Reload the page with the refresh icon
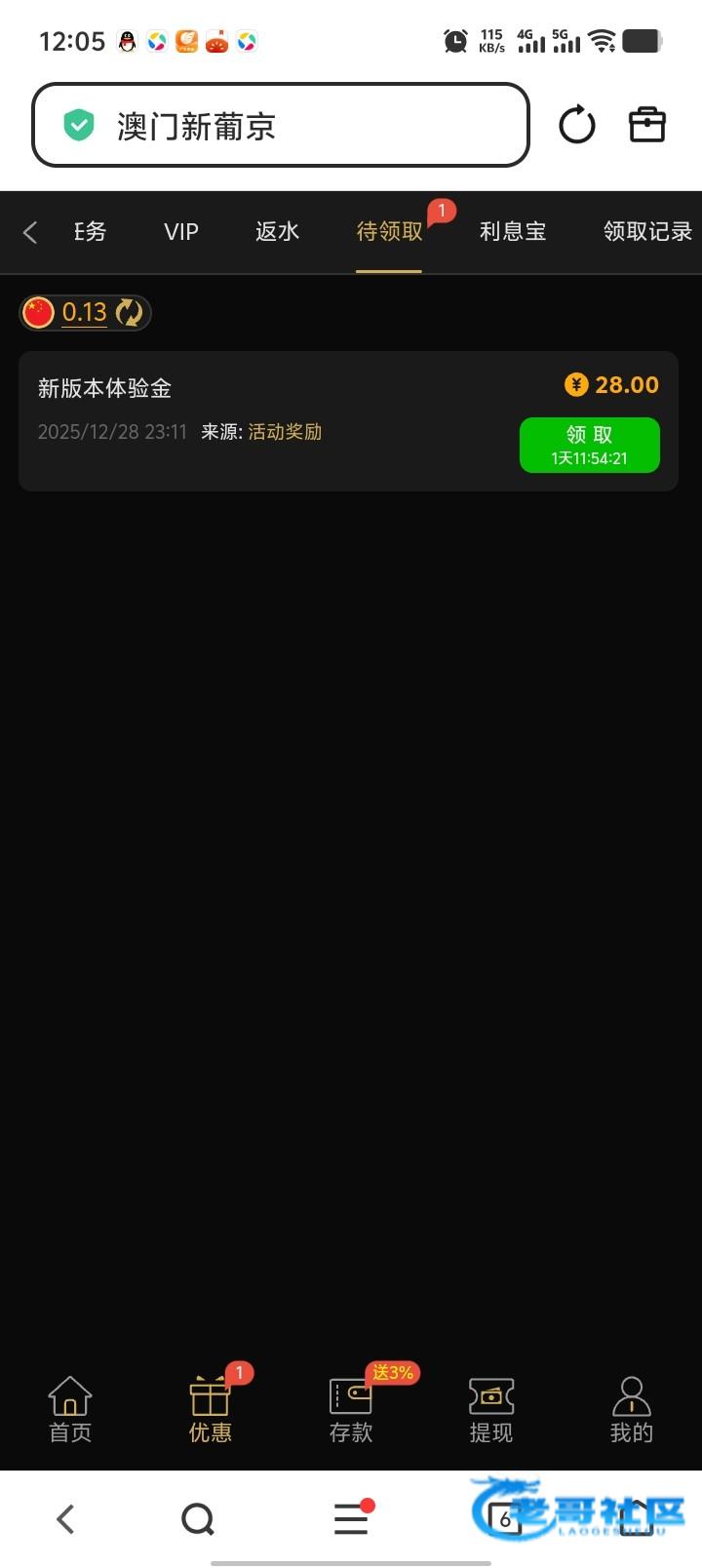702x1568 pixels. pos(576,125)
